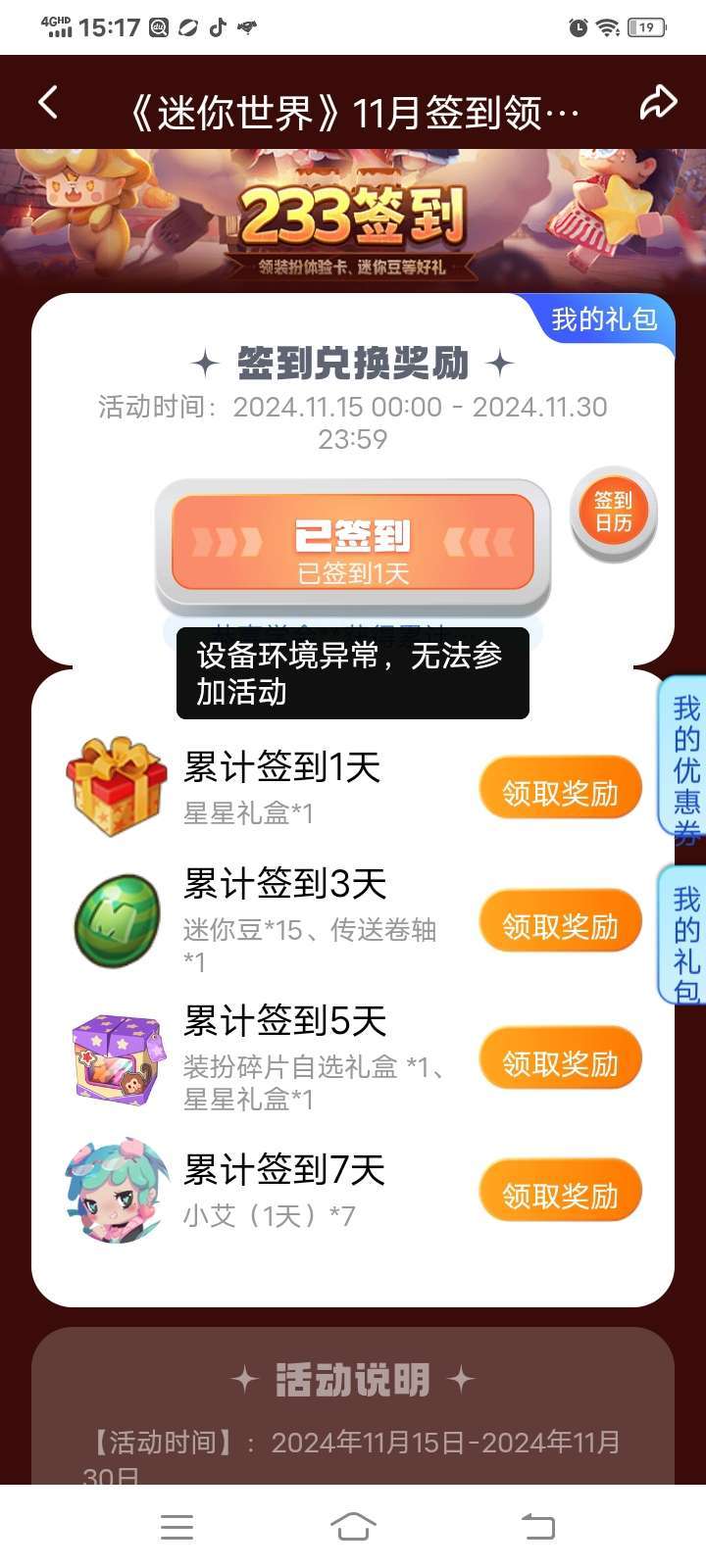Open system recent apps menu
Screen dimensions: 706x1568
176,1526
